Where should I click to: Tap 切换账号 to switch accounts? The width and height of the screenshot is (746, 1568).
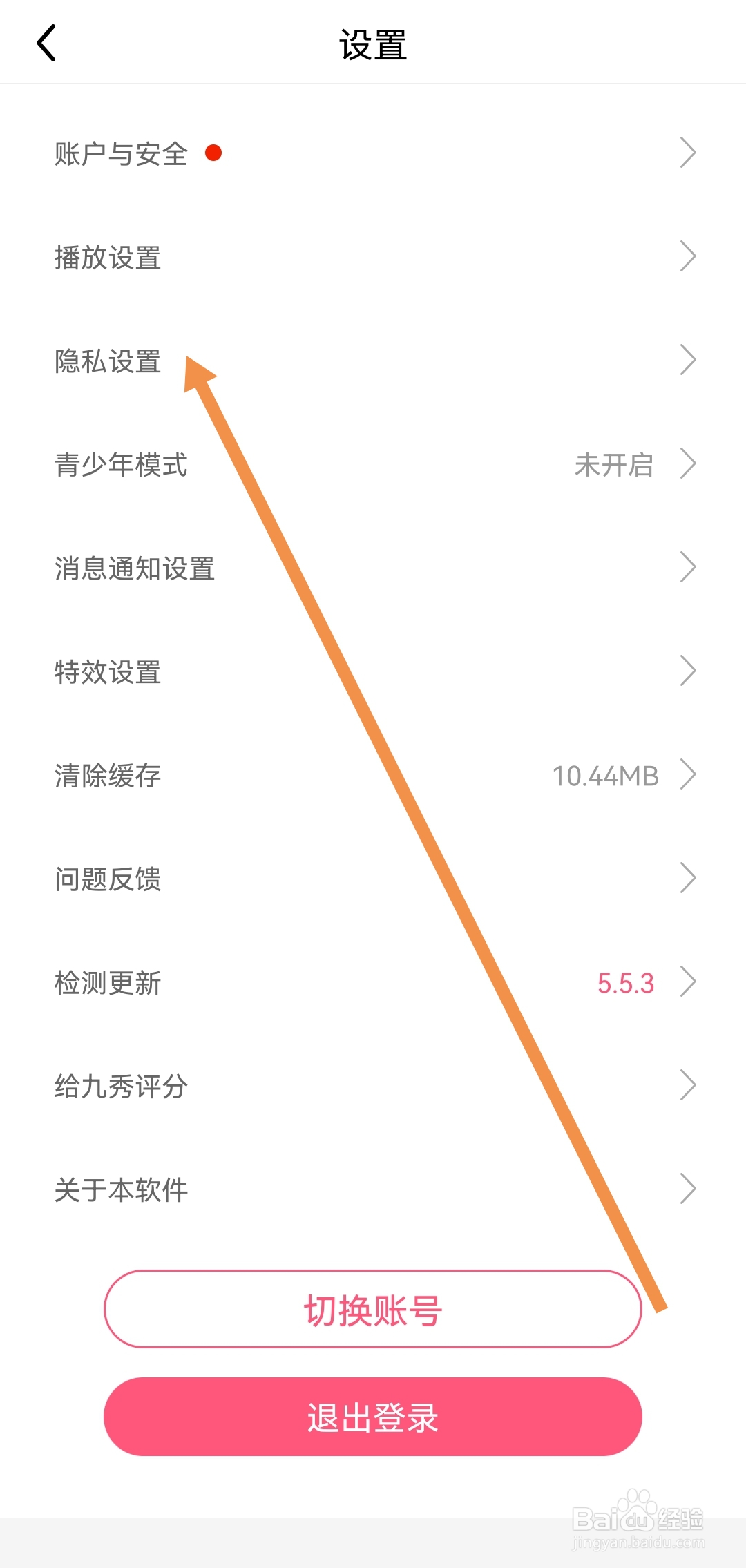[x=373, y=1308]
